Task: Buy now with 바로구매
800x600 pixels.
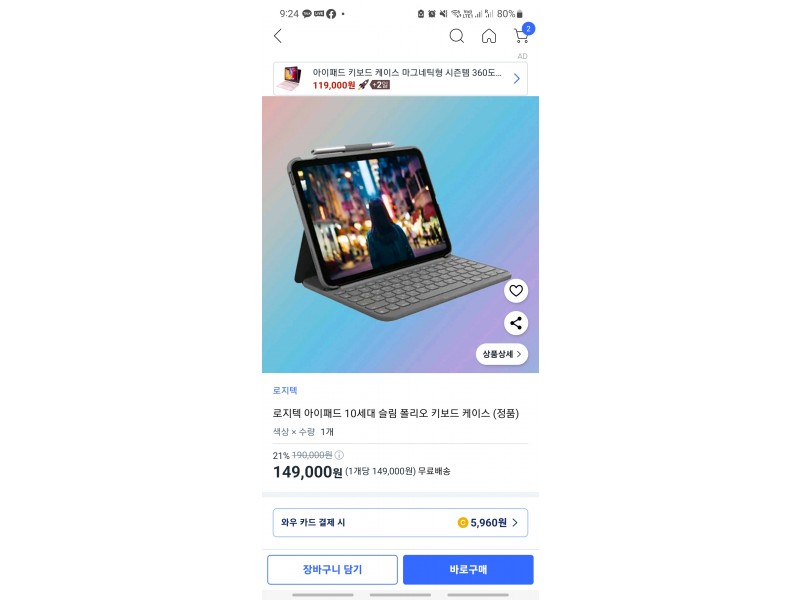Action: 468,570
